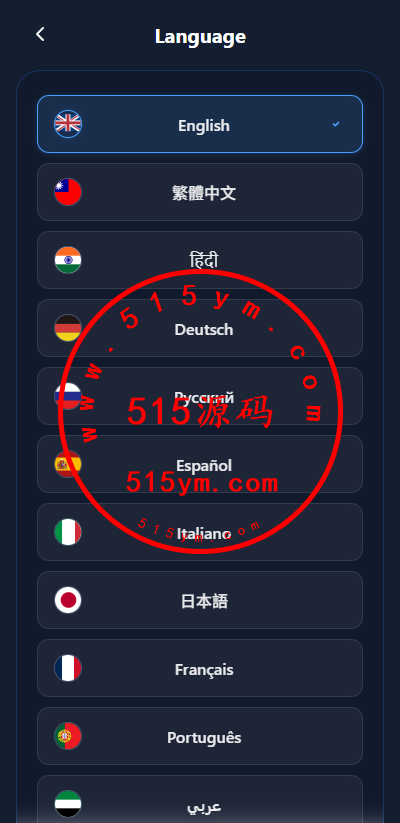Viewport: 400px width, 823px height.
Task: Choose 日本語 as the language
Action: 200,600
